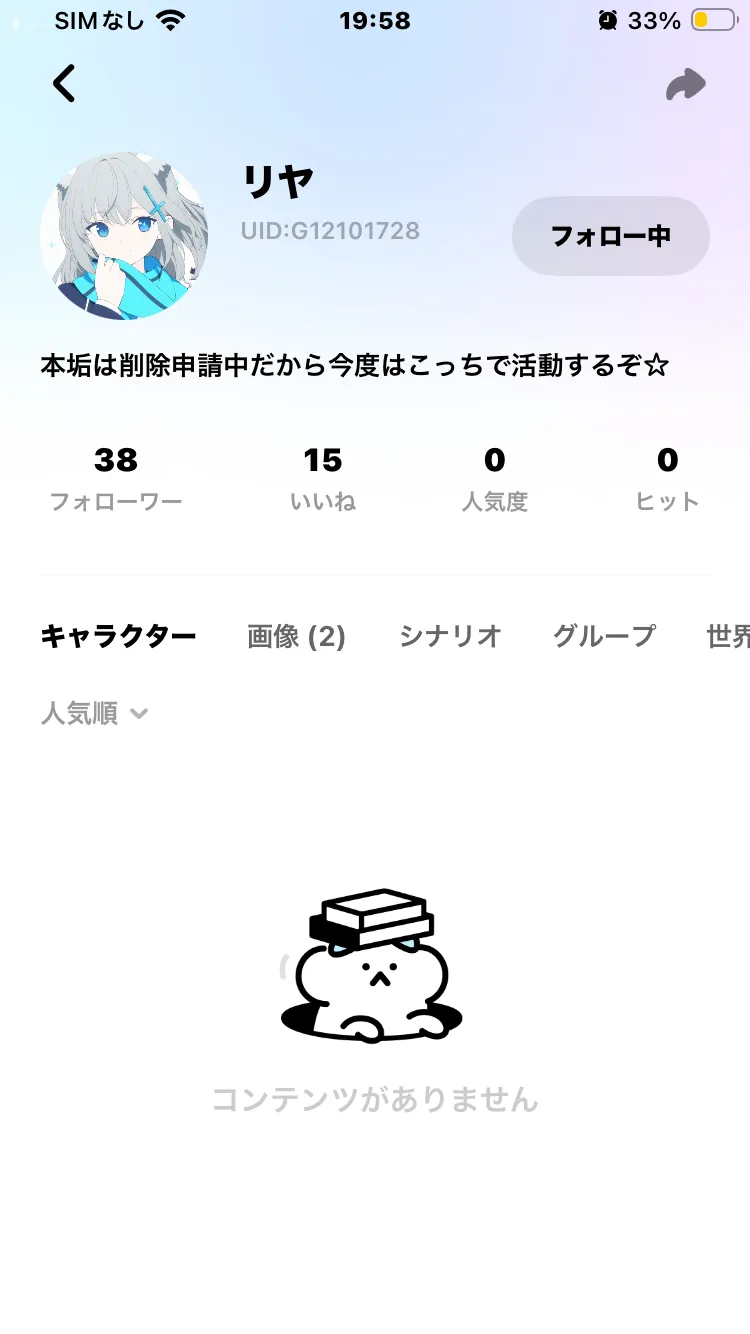Select the キャラクター tab
This screenshot has height=1334, width=750.
click(118, 636)
